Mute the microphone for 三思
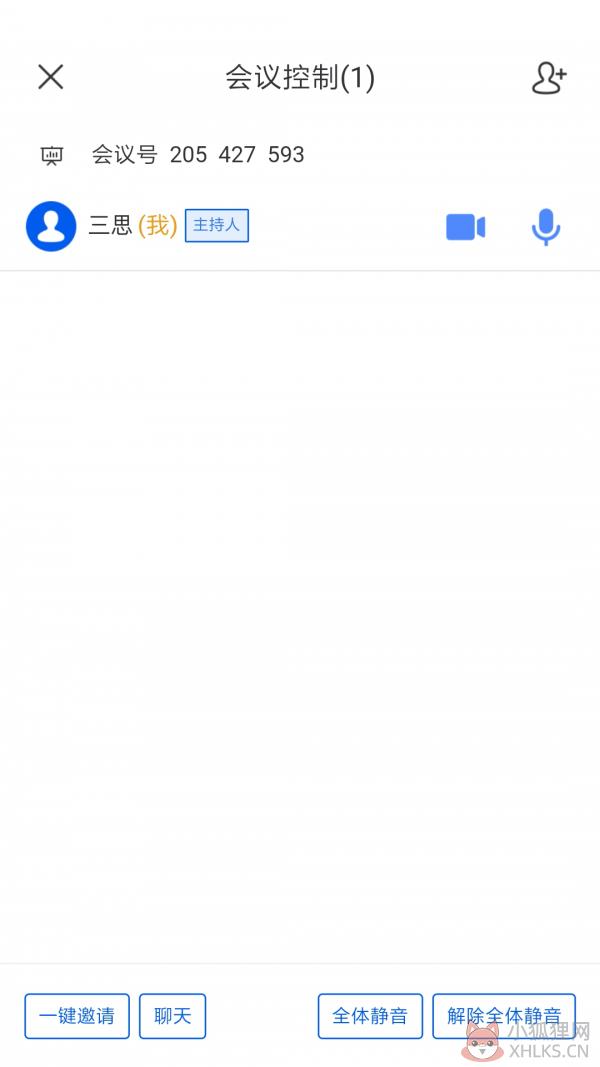Screen dimensions: 600x1067 (x=546, y=227)
